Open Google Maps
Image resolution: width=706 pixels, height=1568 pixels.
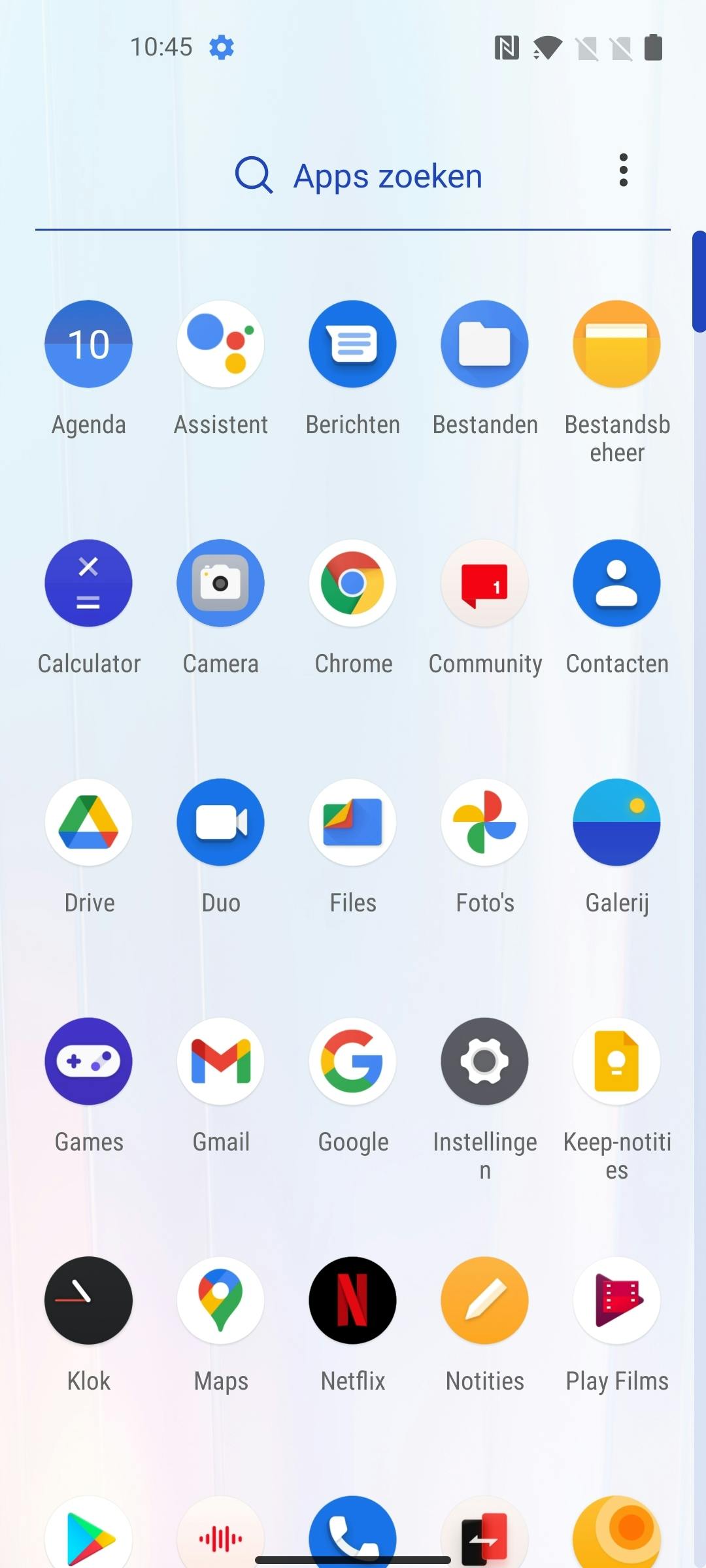[x=221, y=1301]
